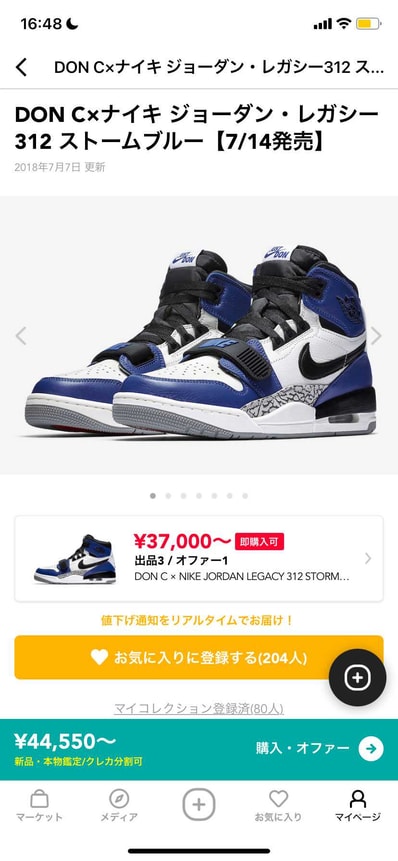Image resolution: width=398 pixels, height=861 pixels.
Task: Switch to the メディア tab
Action: coord(119,807)
